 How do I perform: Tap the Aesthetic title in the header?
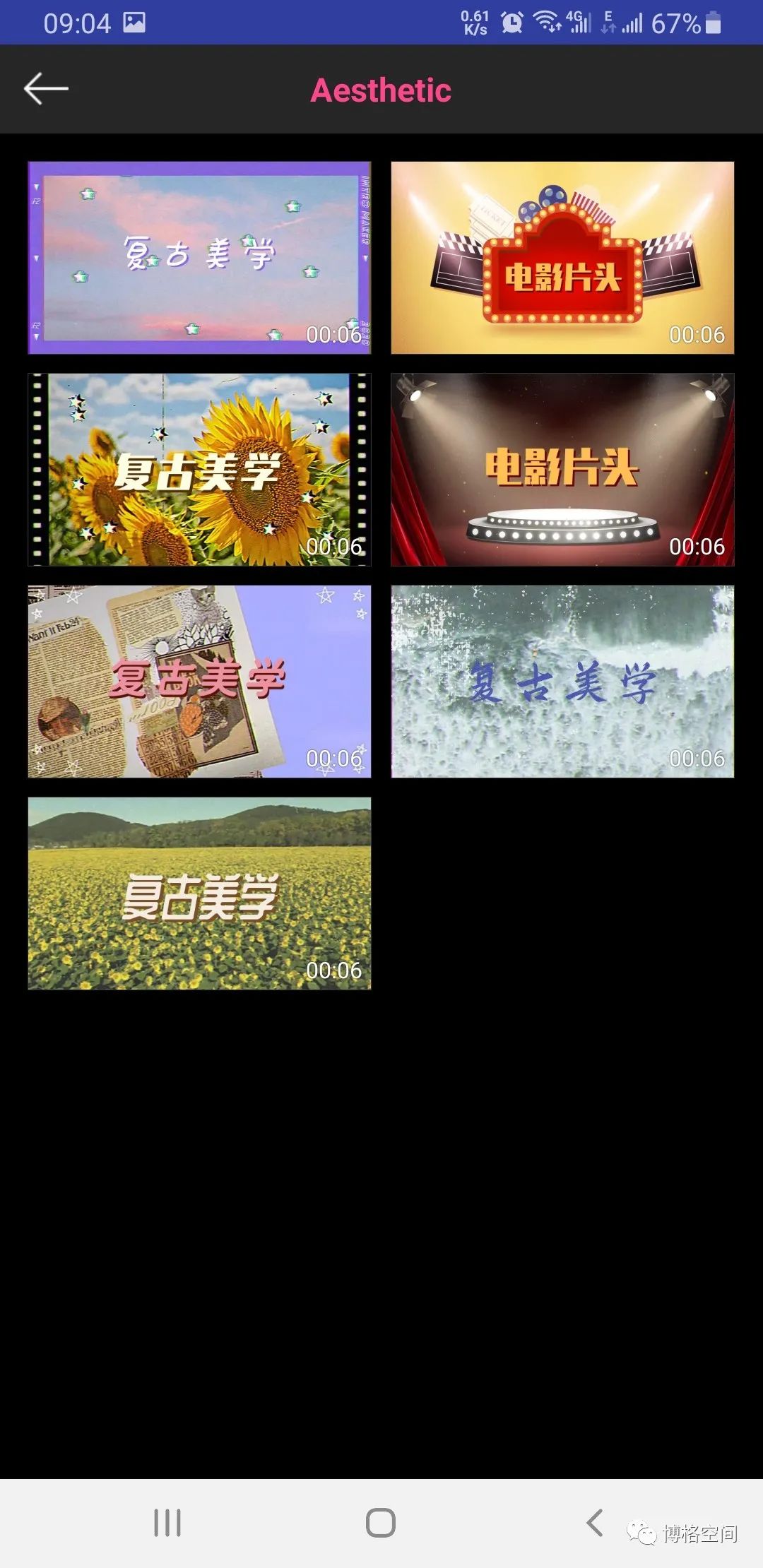coord(381,90)
